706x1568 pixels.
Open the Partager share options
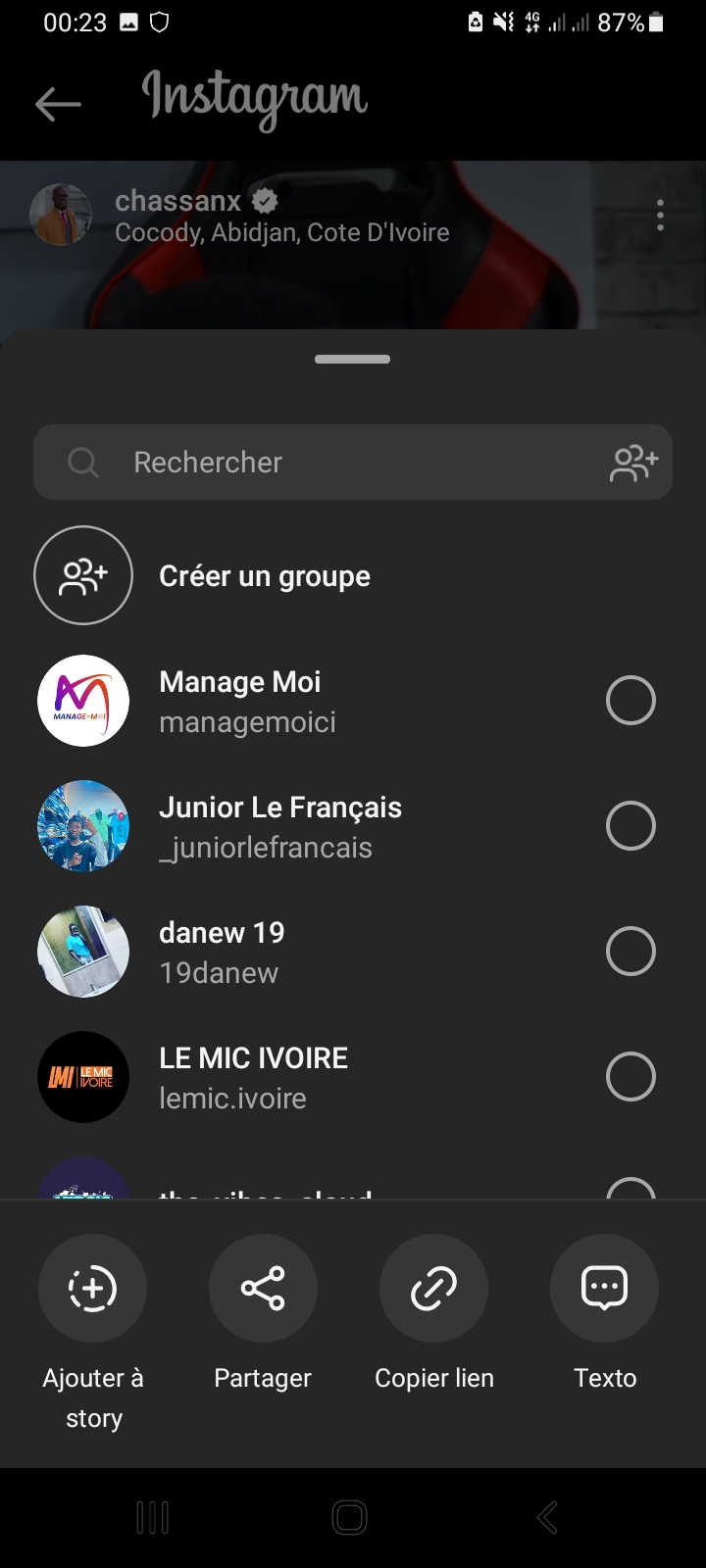(x=263, y=1288)
